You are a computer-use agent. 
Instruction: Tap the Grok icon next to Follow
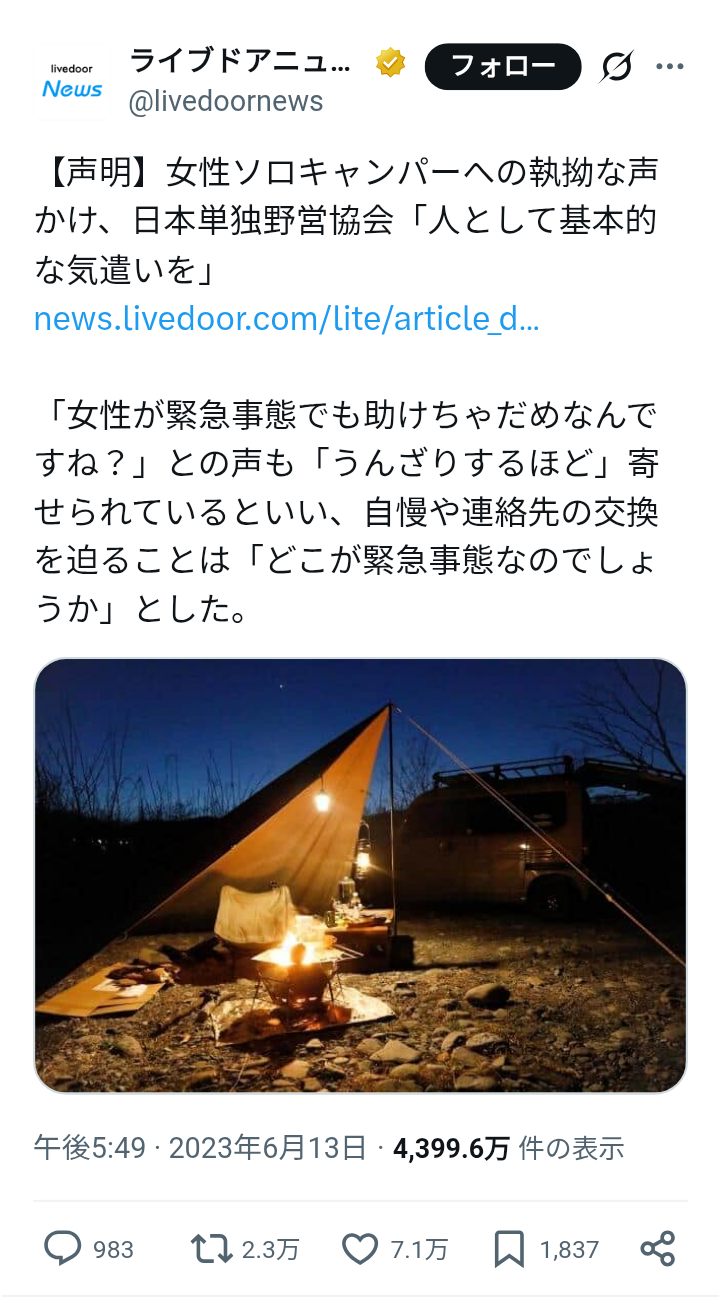tap(617, 67)
